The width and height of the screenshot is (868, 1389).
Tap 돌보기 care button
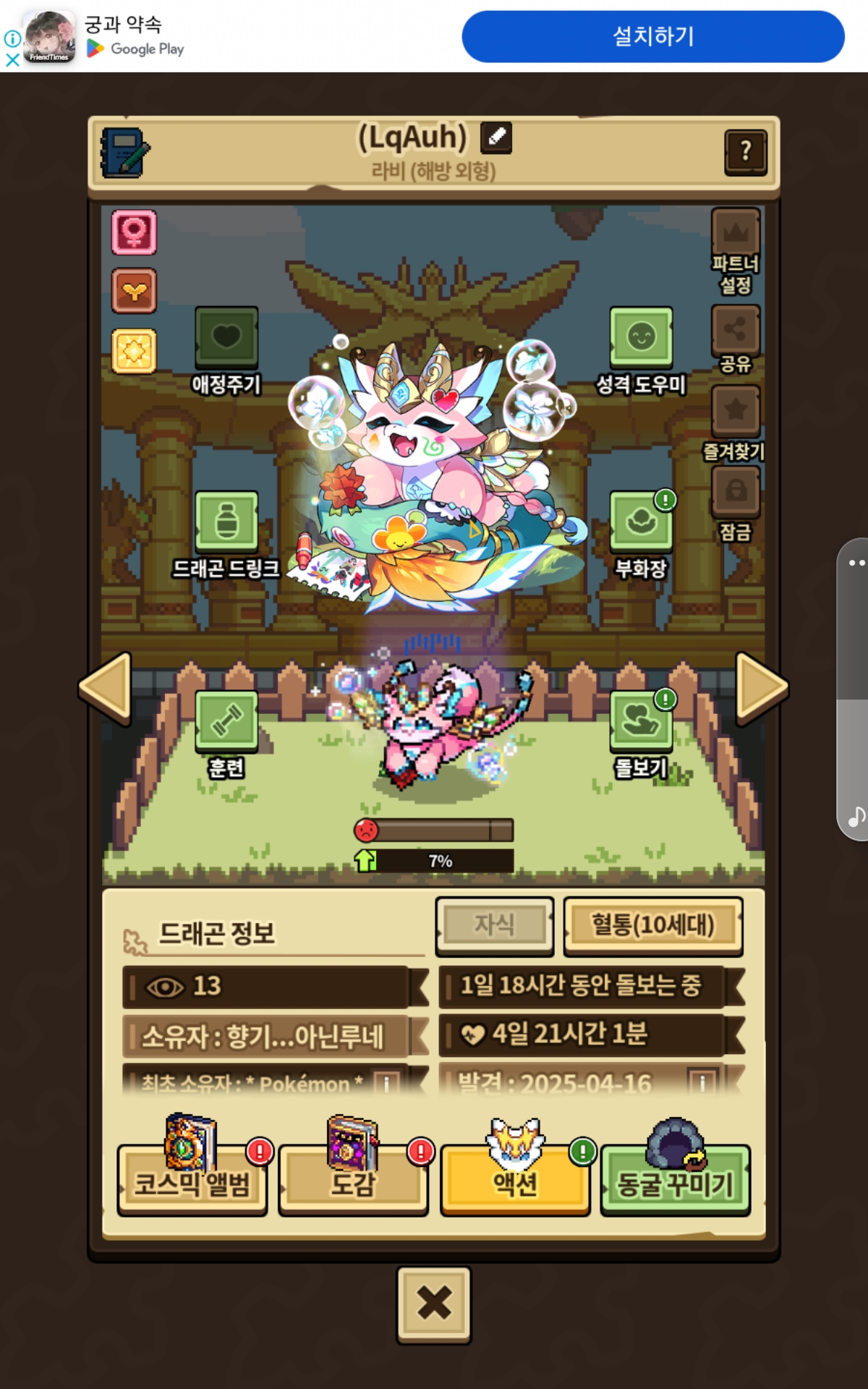point(641,721)
